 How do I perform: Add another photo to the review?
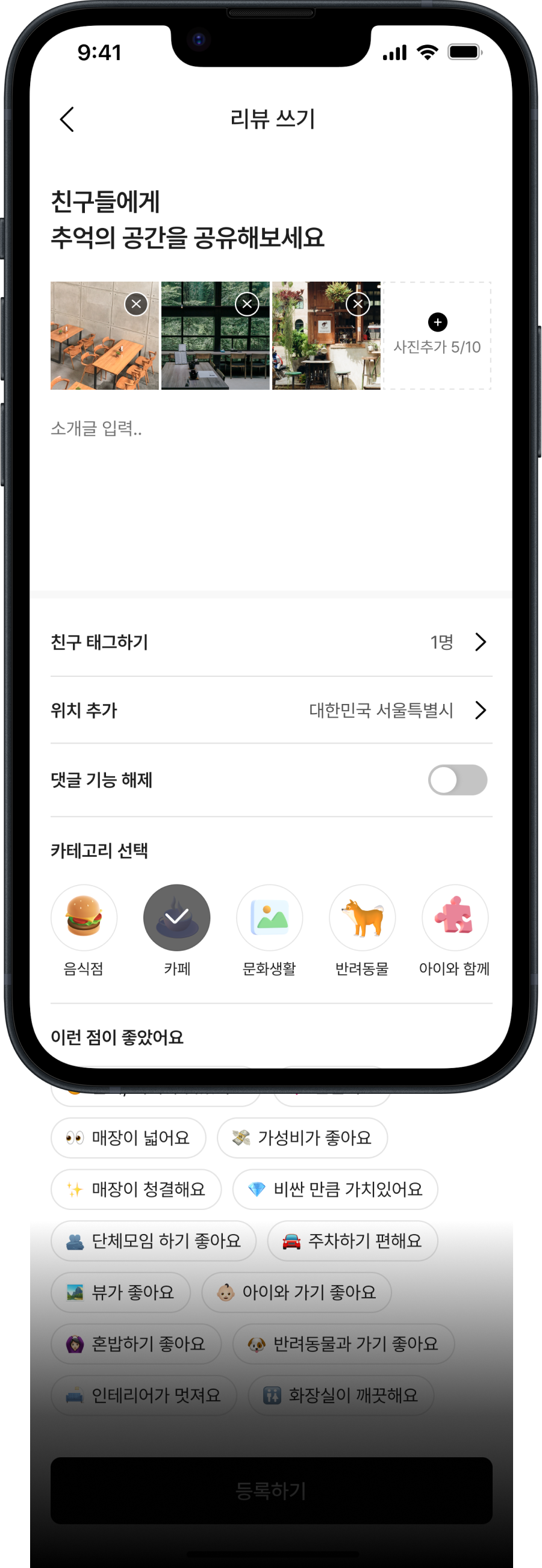coord(437,334)
